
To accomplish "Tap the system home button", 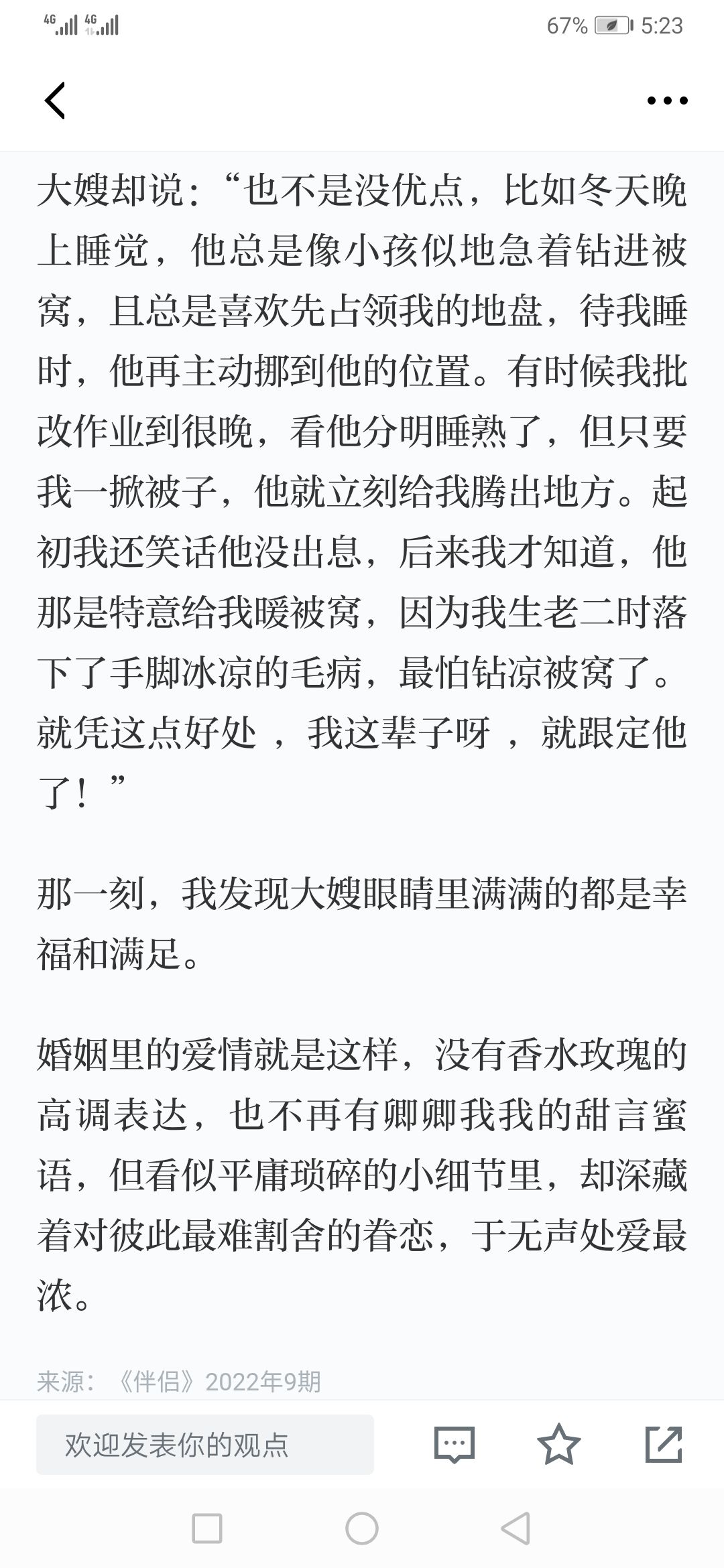I will (362, 1528).
